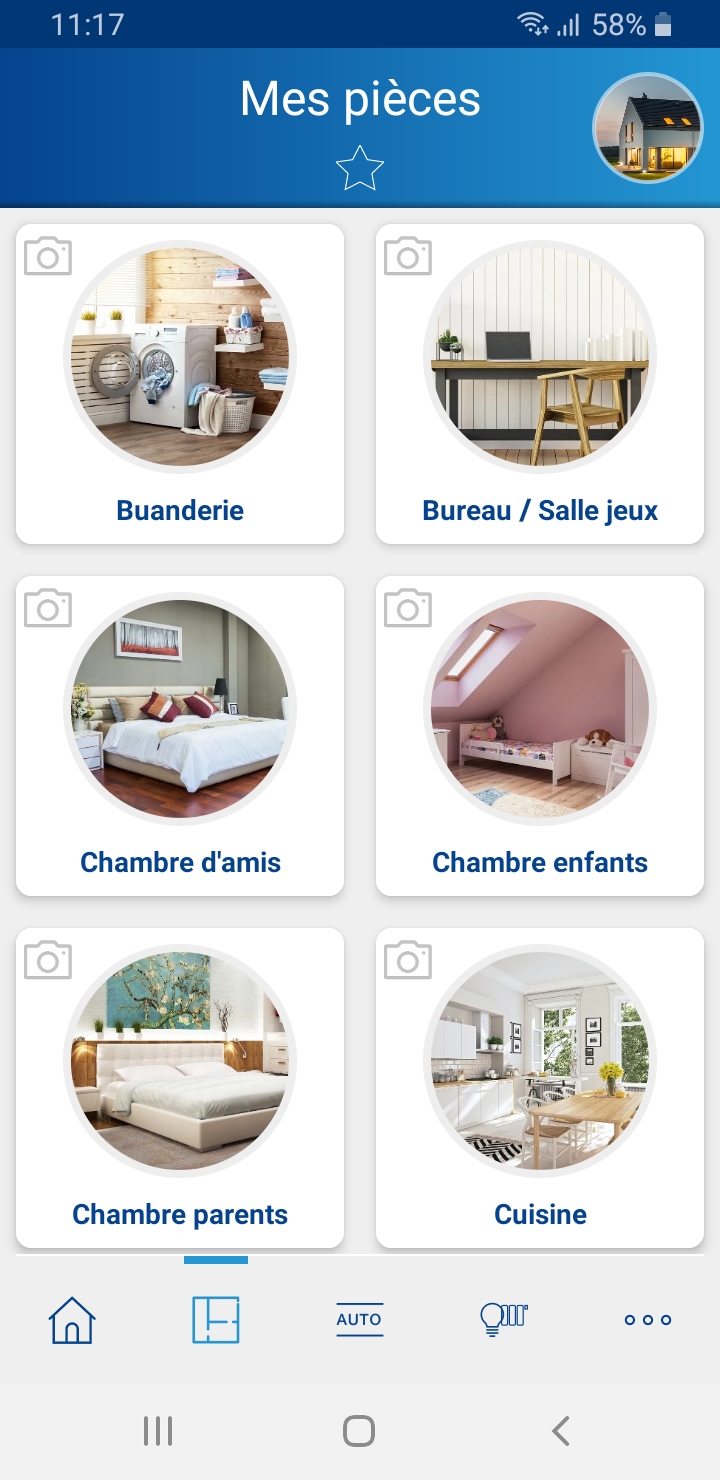
Task: Open the lighting and heating devices tab
Action: coord(503,1320)
